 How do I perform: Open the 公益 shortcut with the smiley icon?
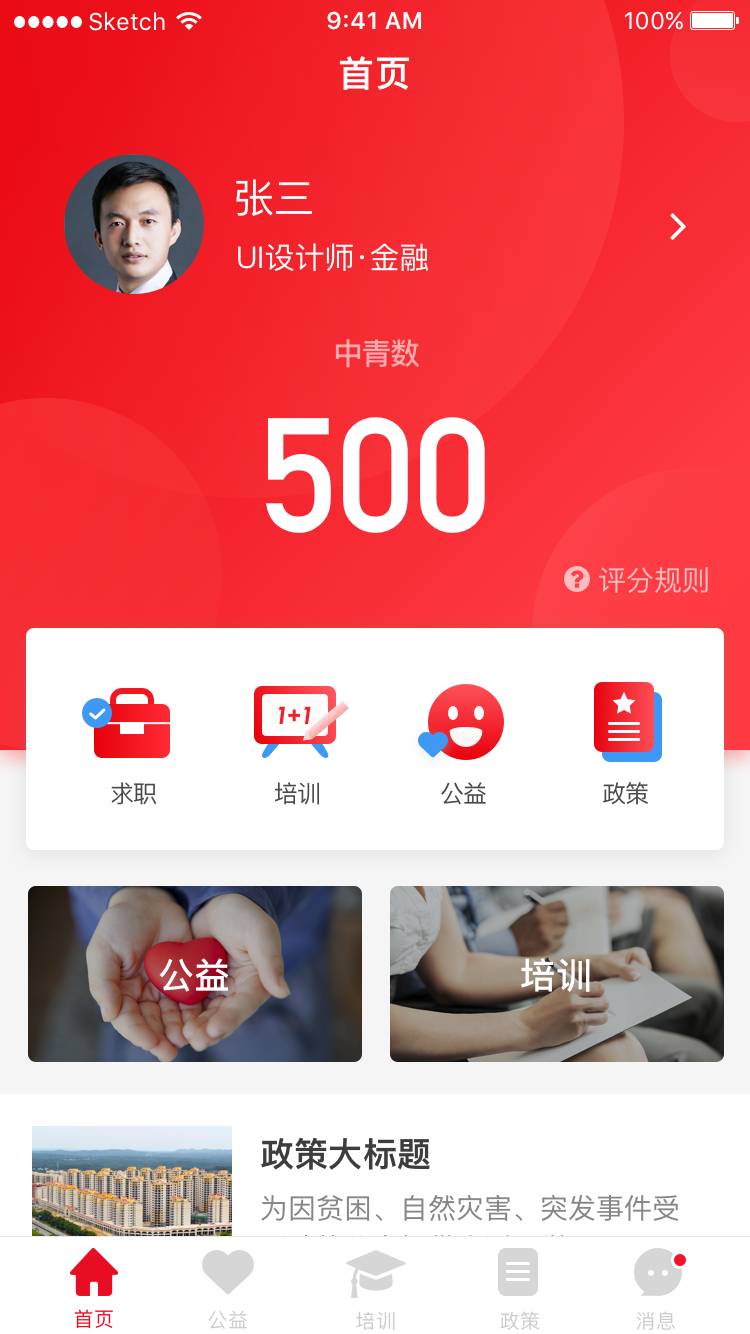pyautogui.click(x=463, y=745)
